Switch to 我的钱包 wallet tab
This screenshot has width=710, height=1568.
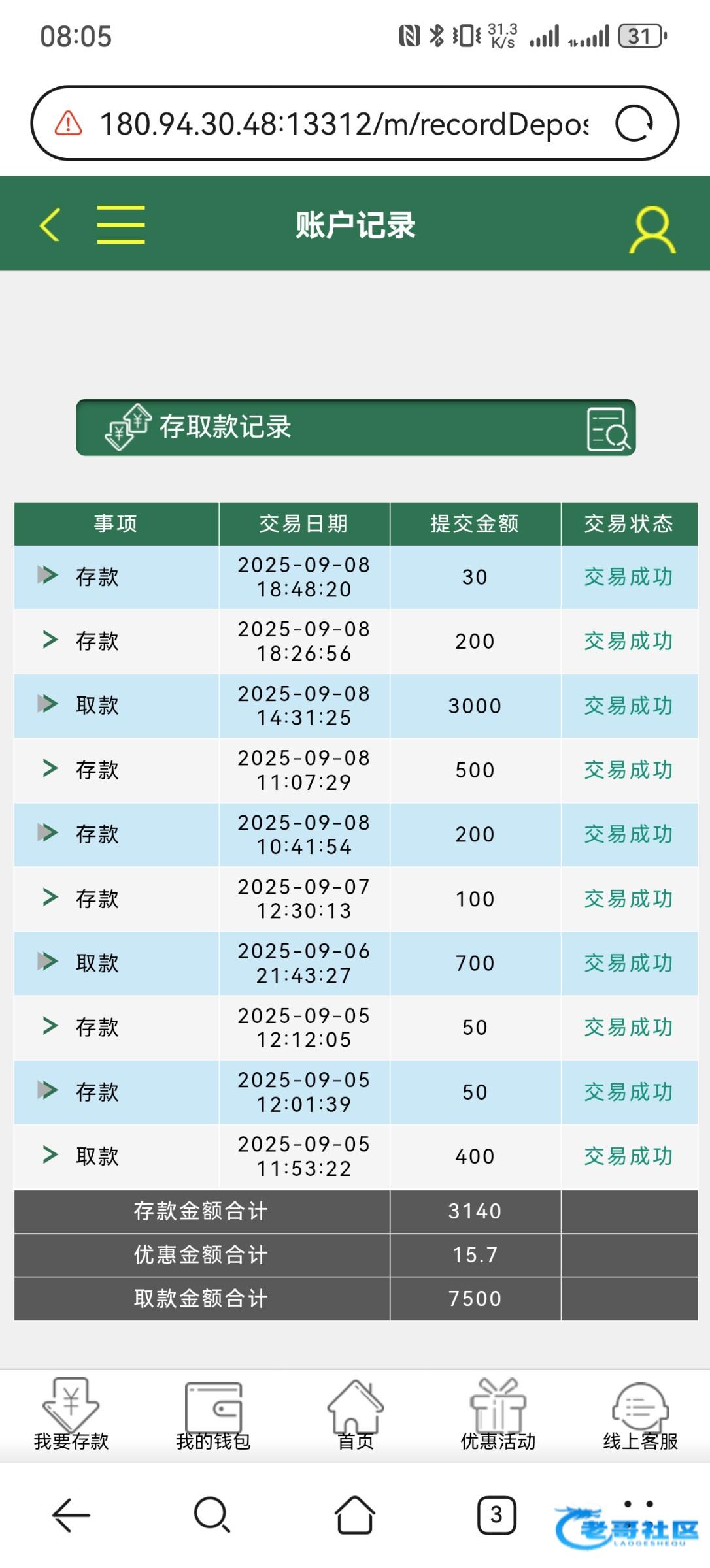coord(213,1414)
